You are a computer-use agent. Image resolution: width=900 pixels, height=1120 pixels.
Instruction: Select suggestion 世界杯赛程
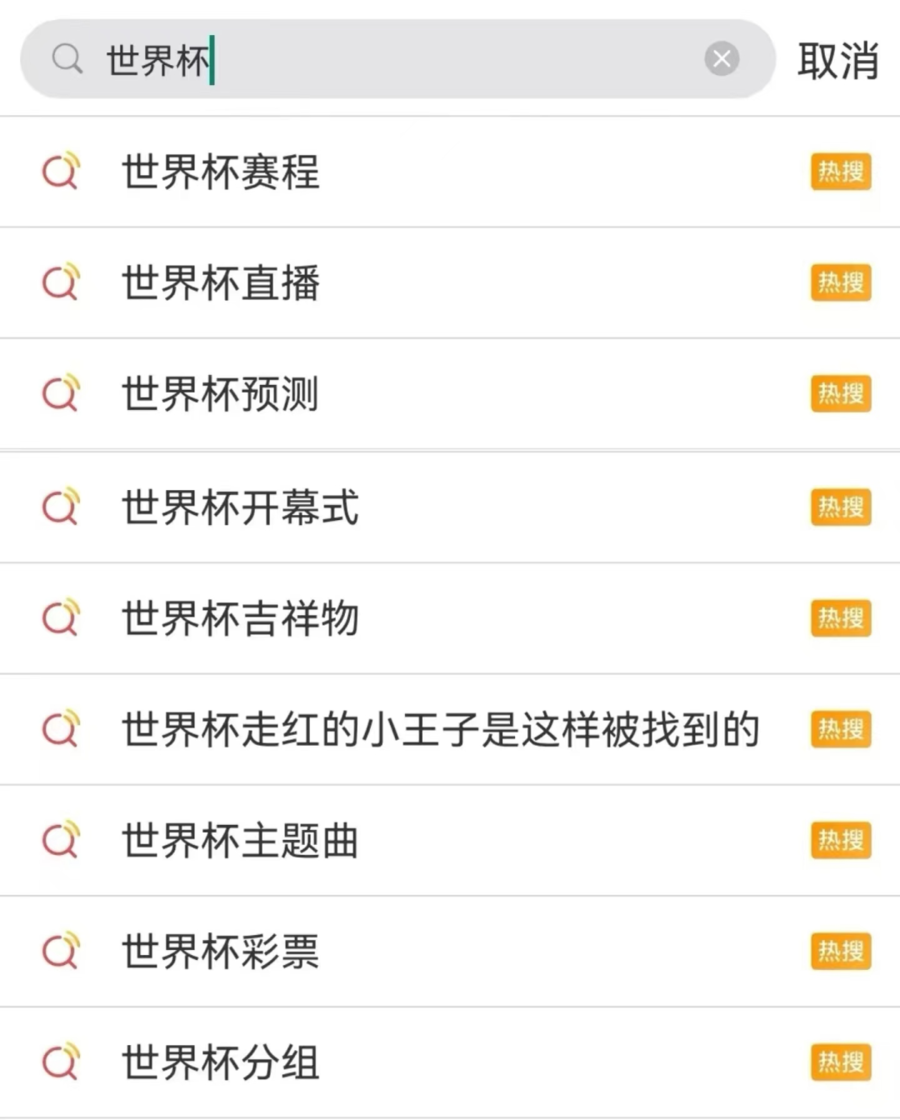(x=221, y=173)
